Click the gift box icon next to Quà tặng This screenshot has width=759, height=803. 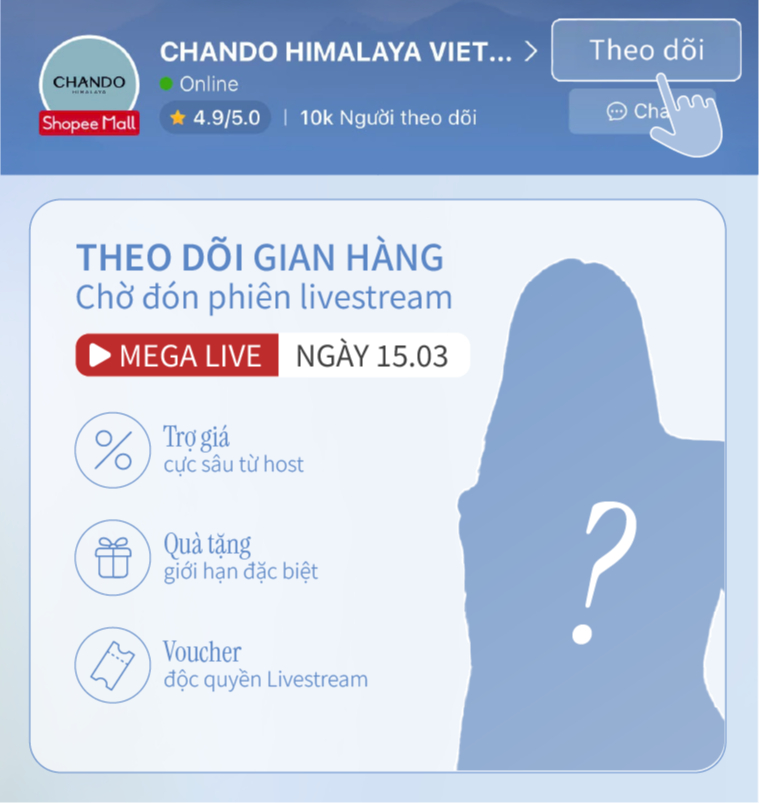pyautogui.click(x=113, y=558)
